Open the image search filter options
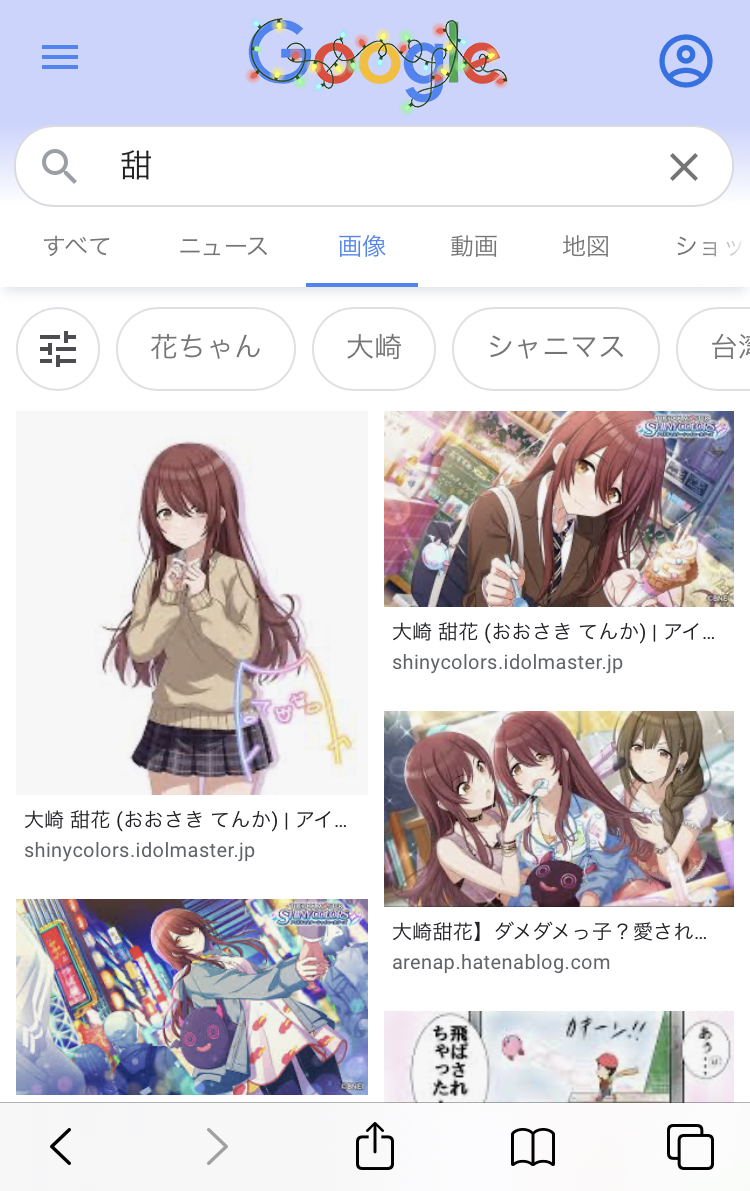The height and width of the screenshot is (1191, 750). (58, 348)
